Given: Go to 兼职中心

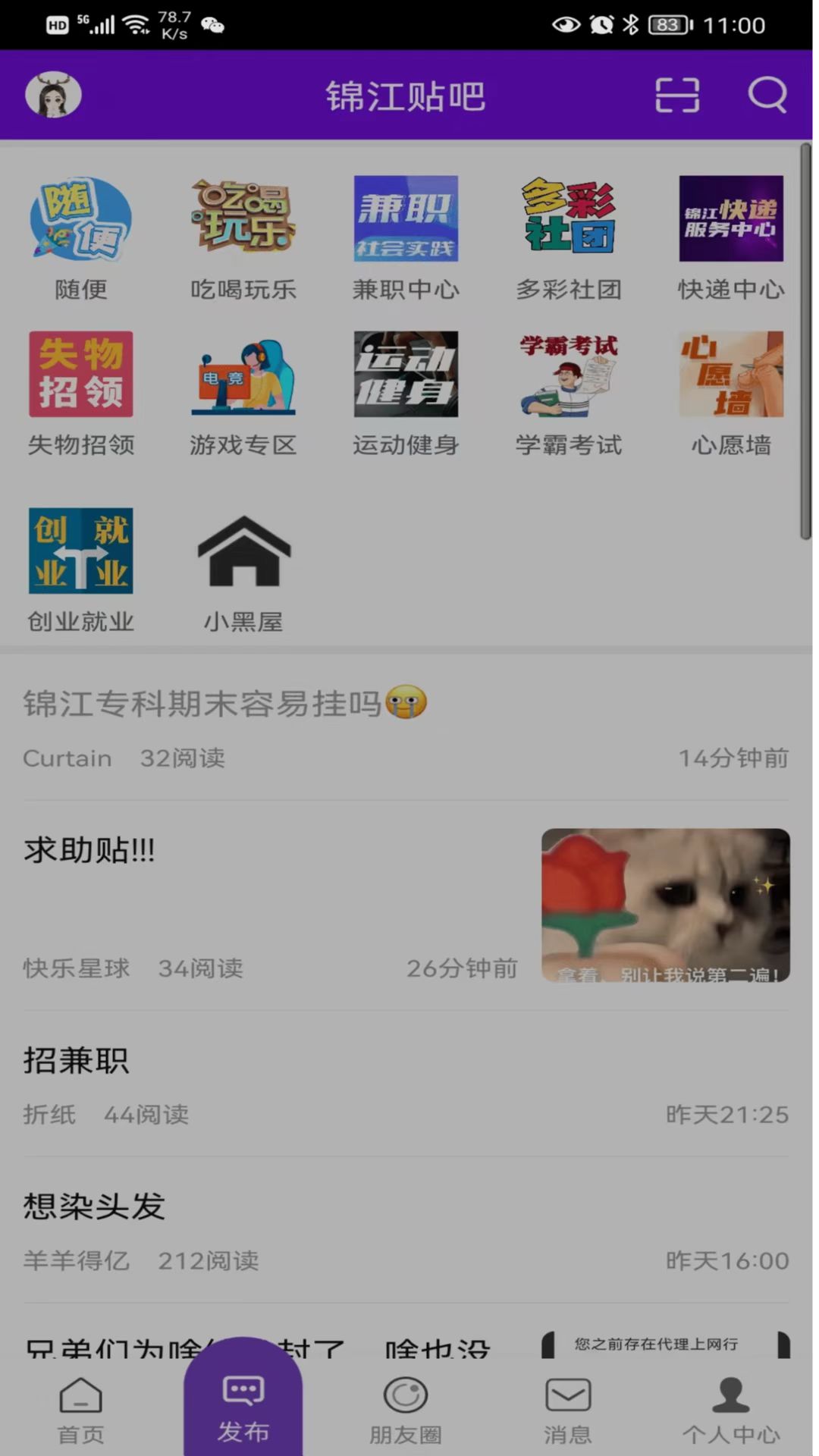Looking at the screenshot, I should point(406,237).
